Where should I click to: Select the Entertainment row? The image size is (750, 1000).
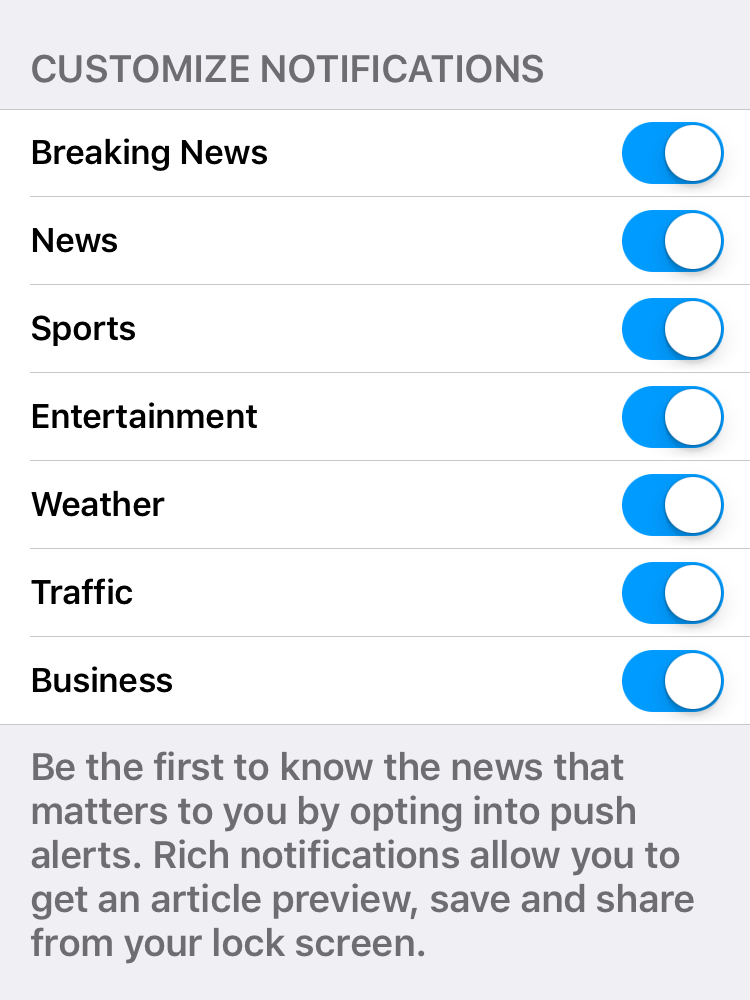(144, 417)
